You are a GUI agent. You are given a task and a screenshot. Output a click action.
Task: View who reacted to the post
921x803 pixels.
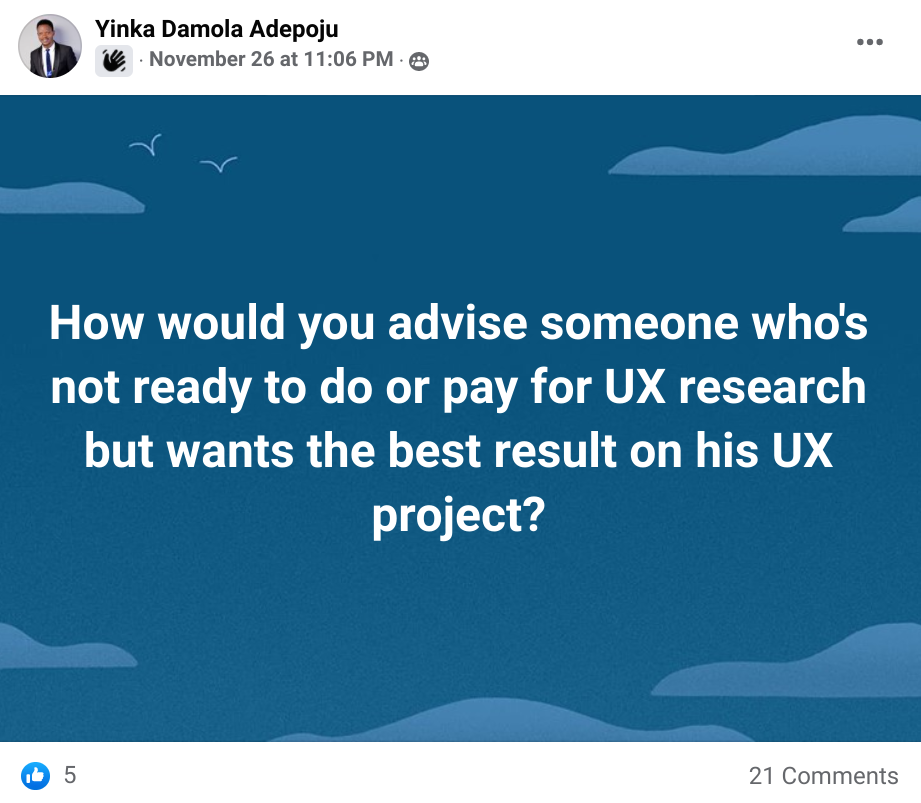pos(49,774)
